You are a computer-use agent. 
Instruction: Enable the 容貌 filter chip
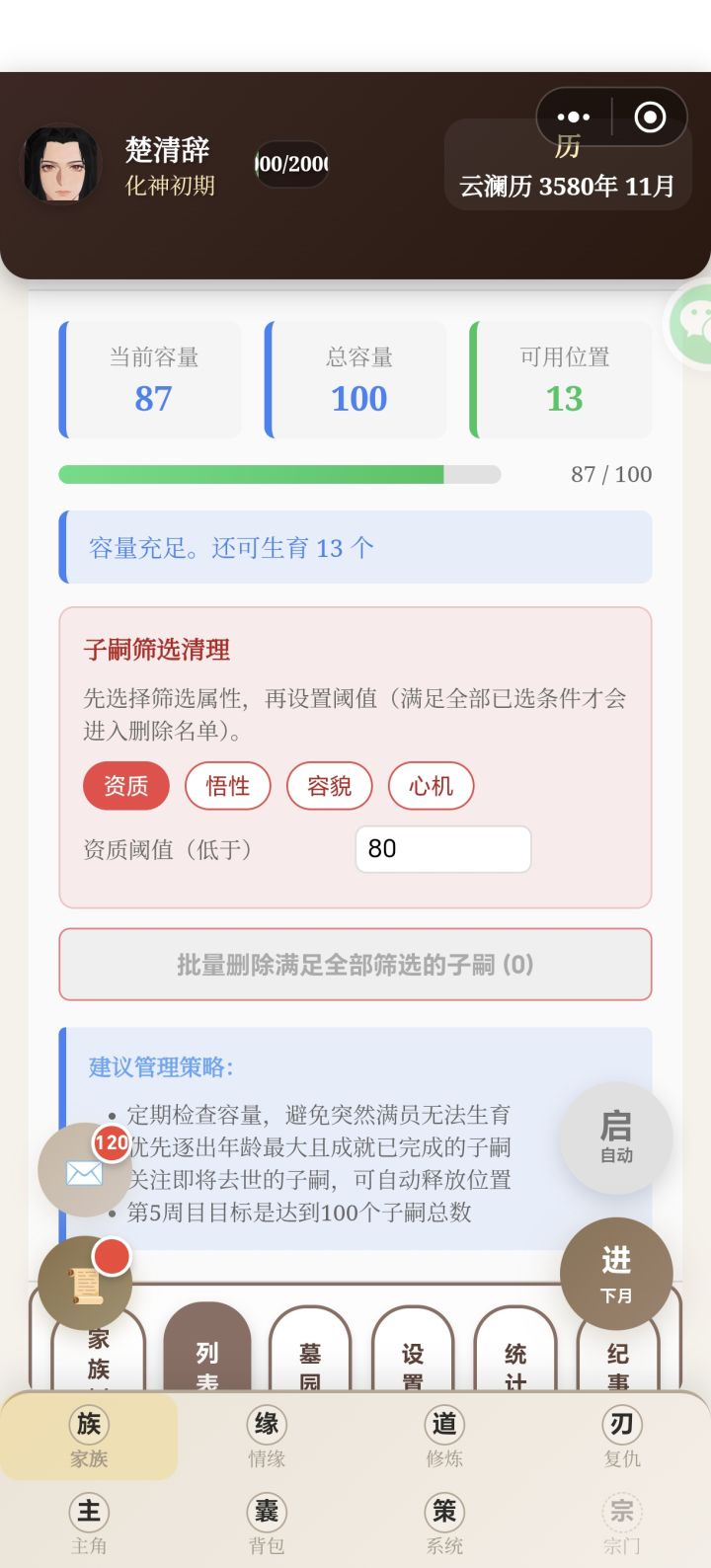click(x=329, y=786)
